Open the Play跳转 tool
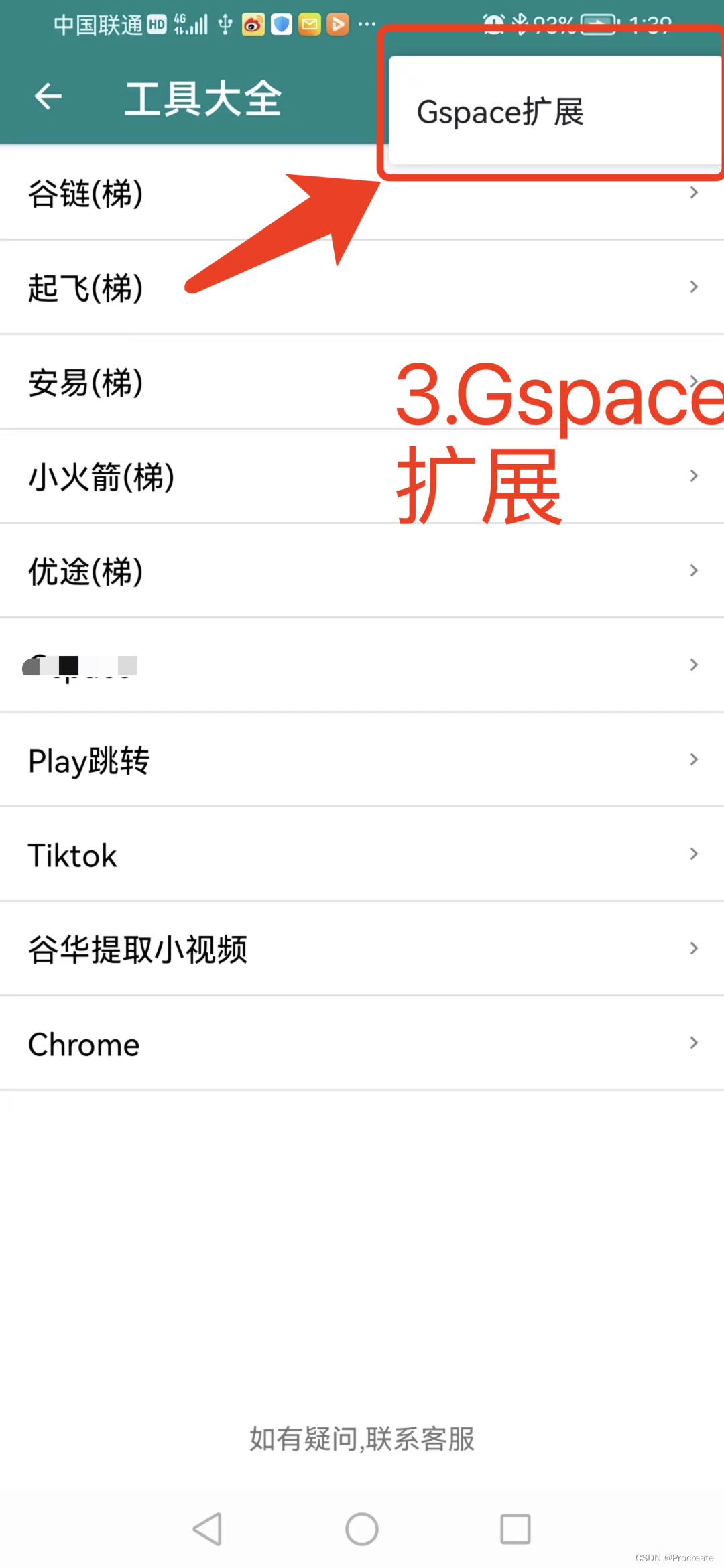Image resolution: width=724 pixels, height=1568 pixels. pyautogui.click(x=362, y=760)
